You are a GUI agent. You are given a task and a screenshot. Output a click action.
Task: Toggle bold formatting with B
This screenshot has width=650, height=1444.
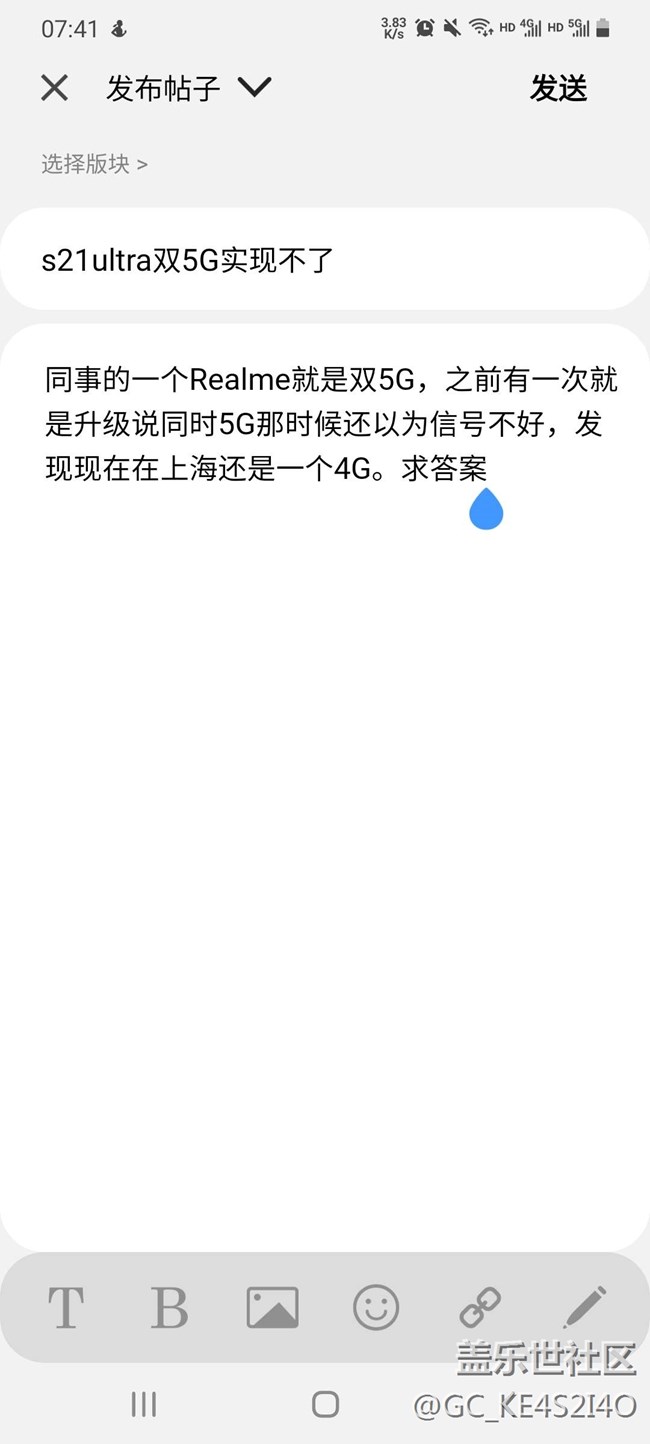(x=169, y=1307)
